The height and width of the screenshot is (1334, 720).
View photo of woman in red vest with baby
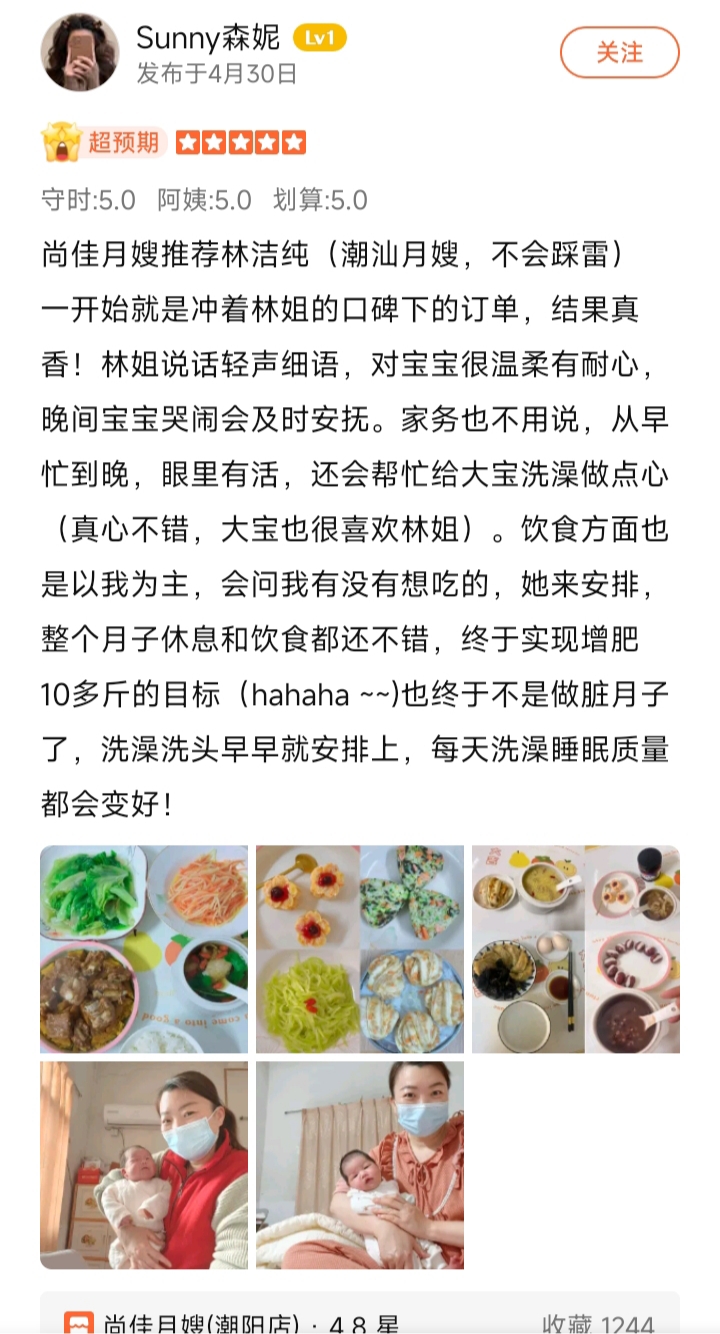(x=144, y=1165)
